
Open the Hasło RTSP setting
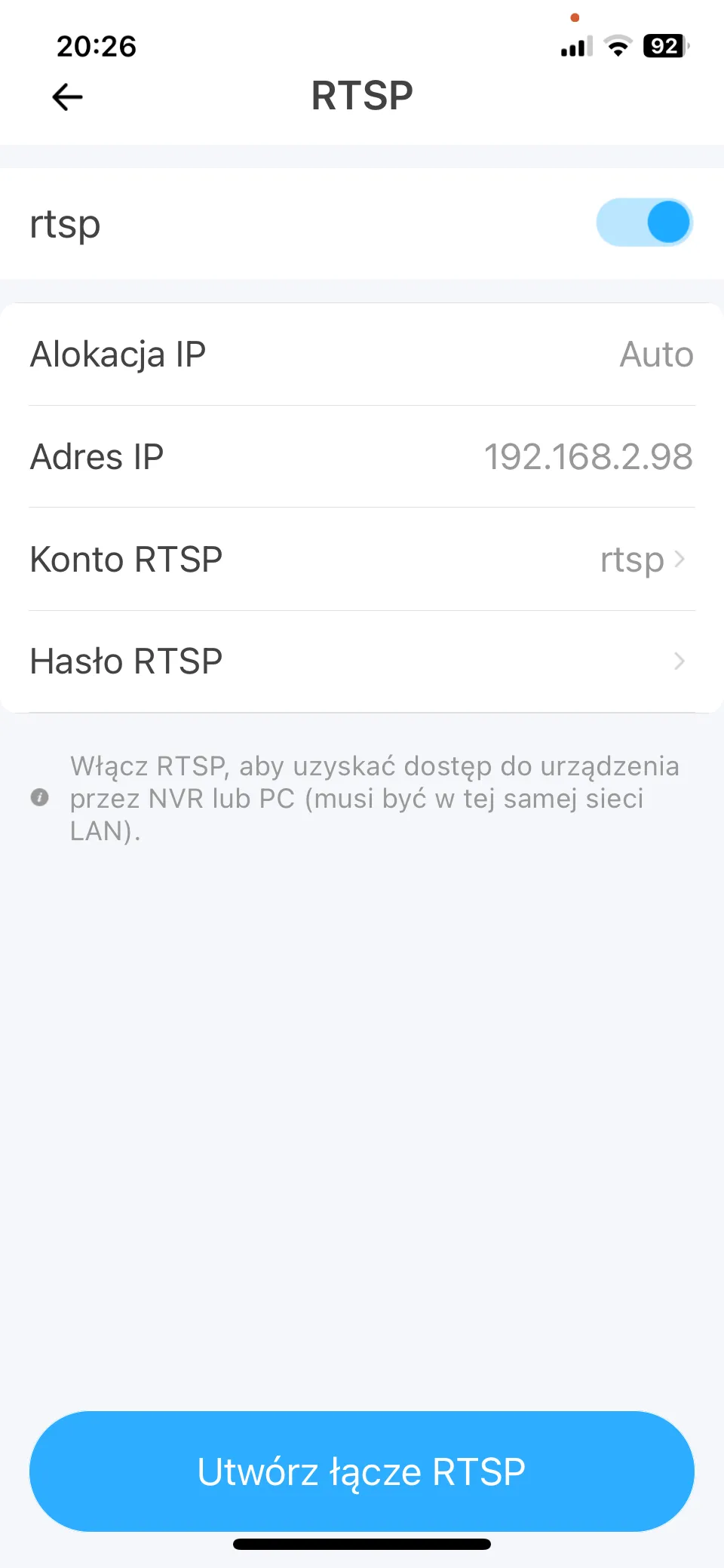coord(362,661)
